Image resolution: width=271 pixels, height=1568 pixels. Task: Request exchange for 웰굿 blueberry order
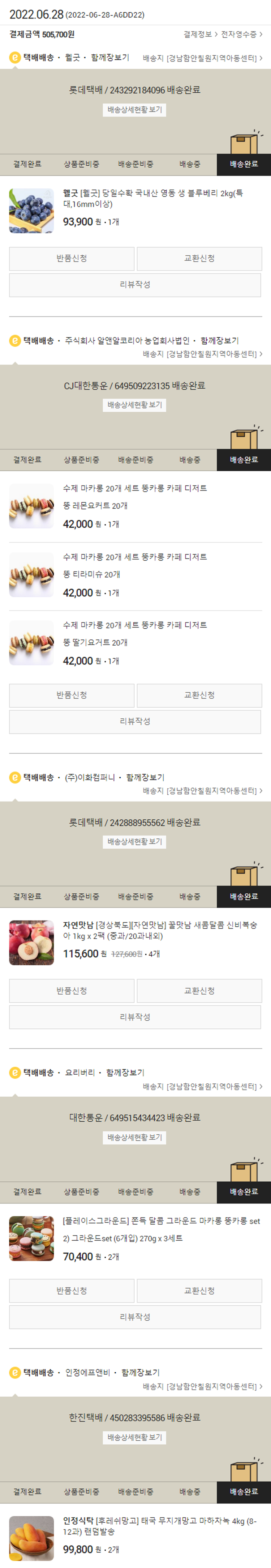(199, 259)
